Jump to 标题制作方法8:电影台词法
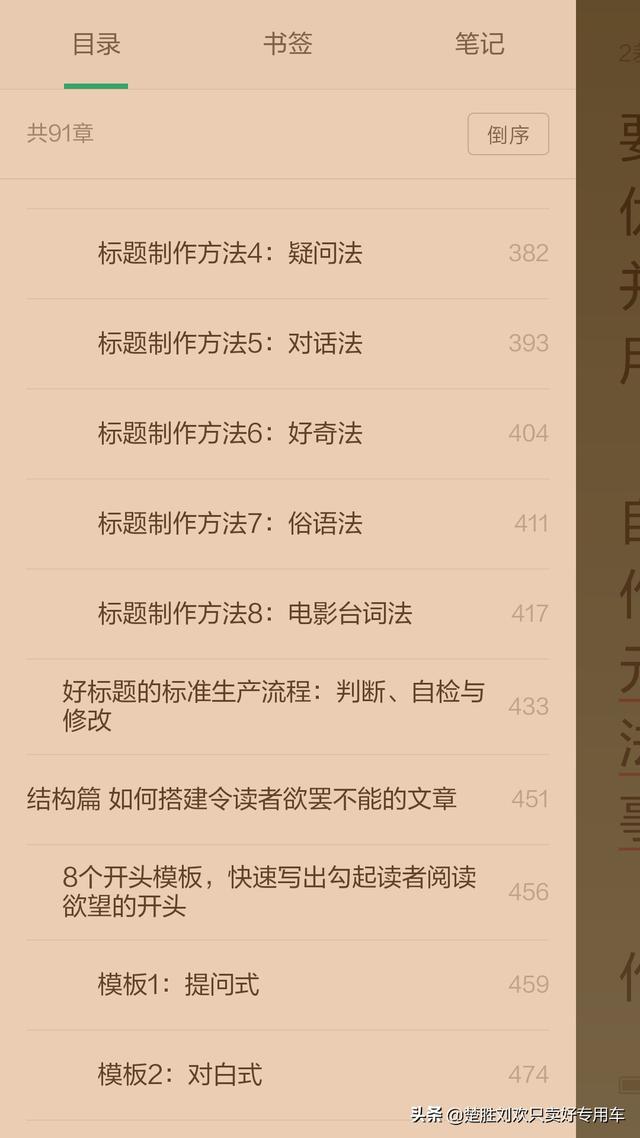The image size is (640, 1138). 288,613
